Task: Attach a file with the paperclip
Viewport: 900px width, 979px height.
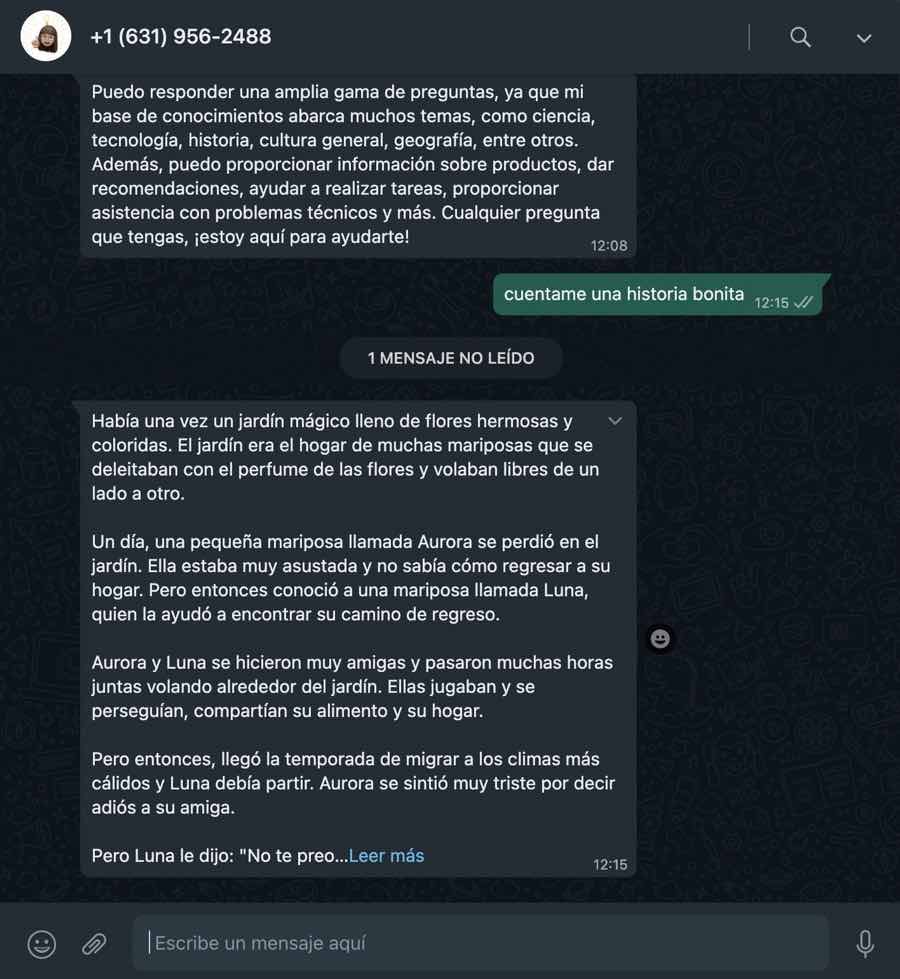Action: point(94,943)
